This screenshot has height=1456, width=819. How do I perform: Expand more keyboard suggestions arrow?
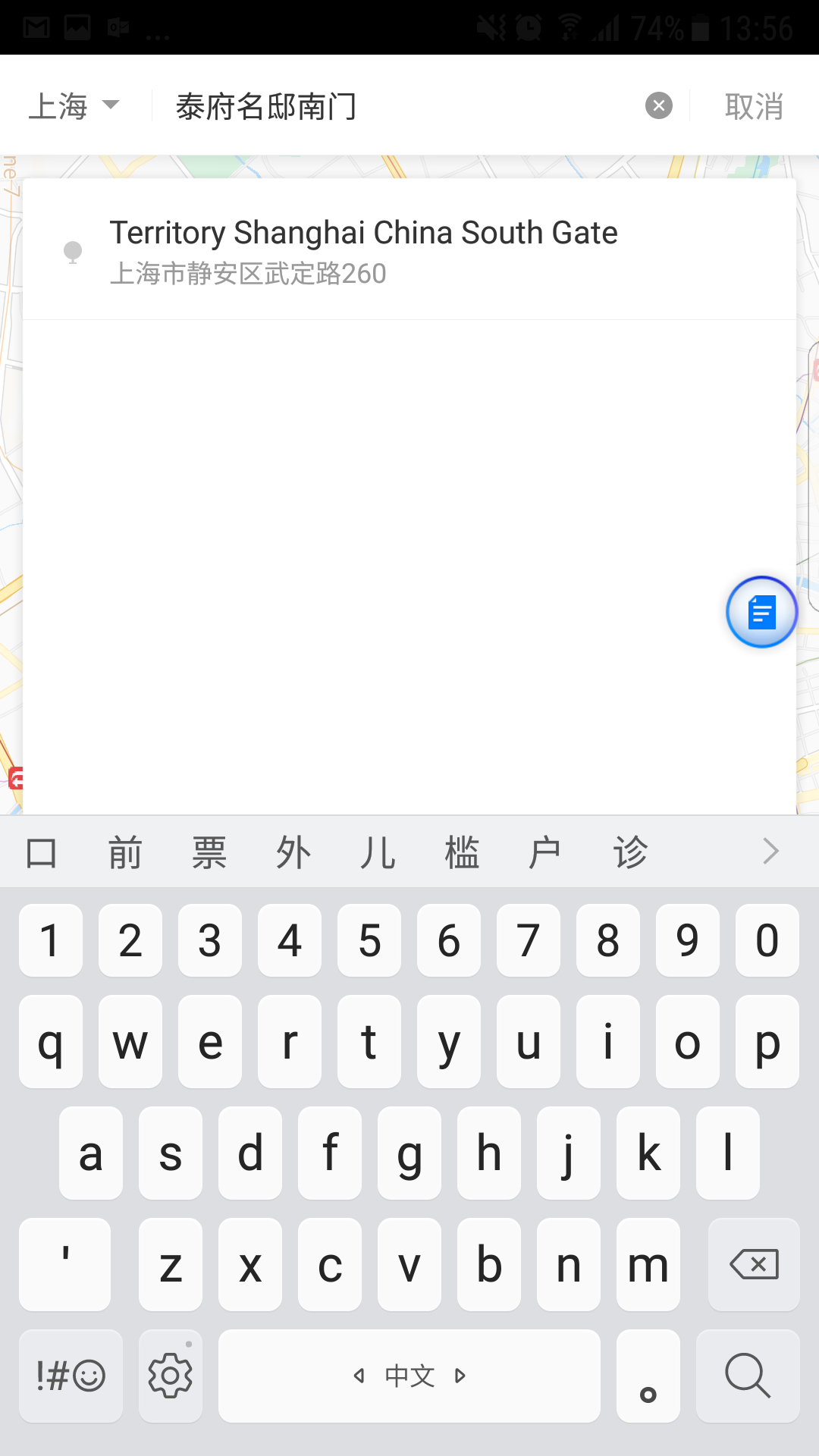coord(770,852)
